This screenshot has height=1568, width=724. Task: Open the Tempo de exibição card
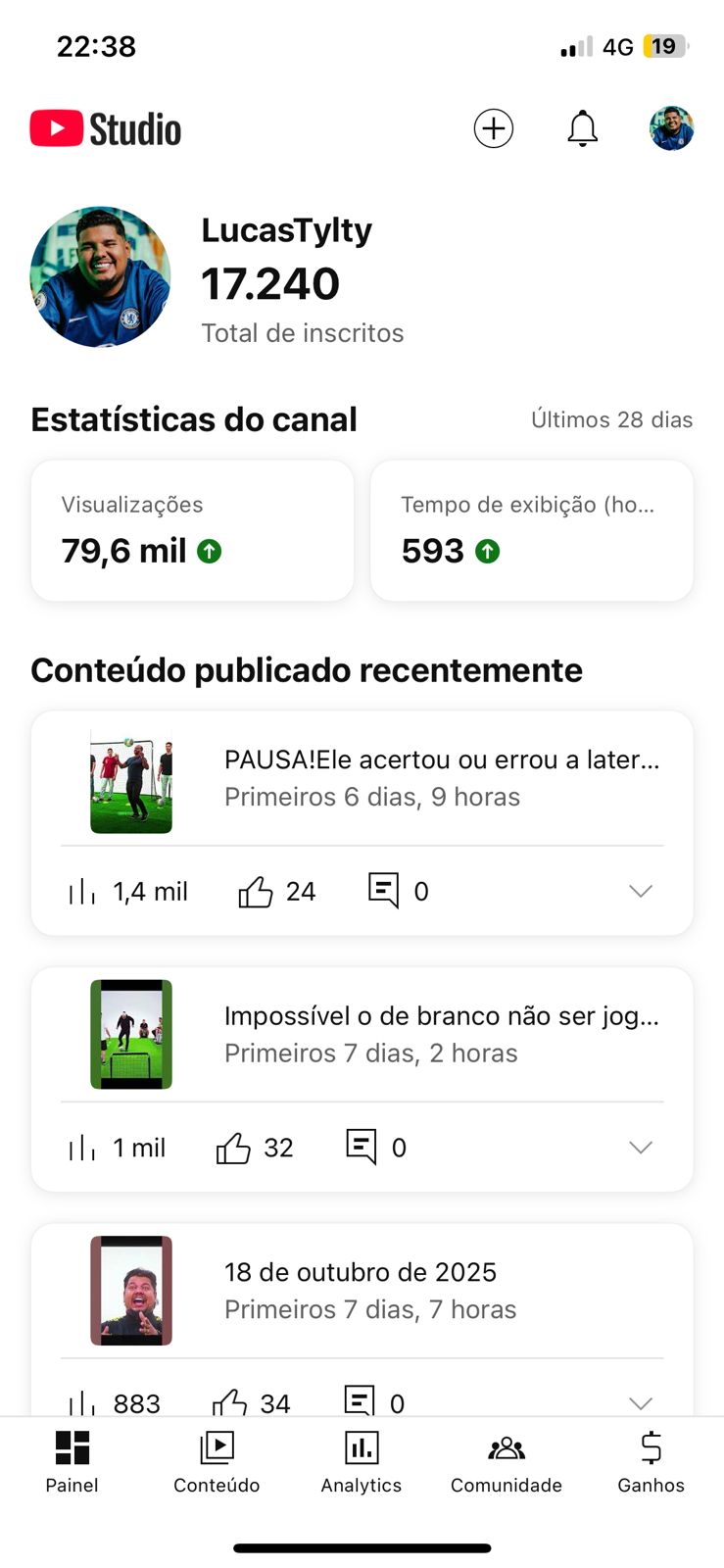(531, 530)
